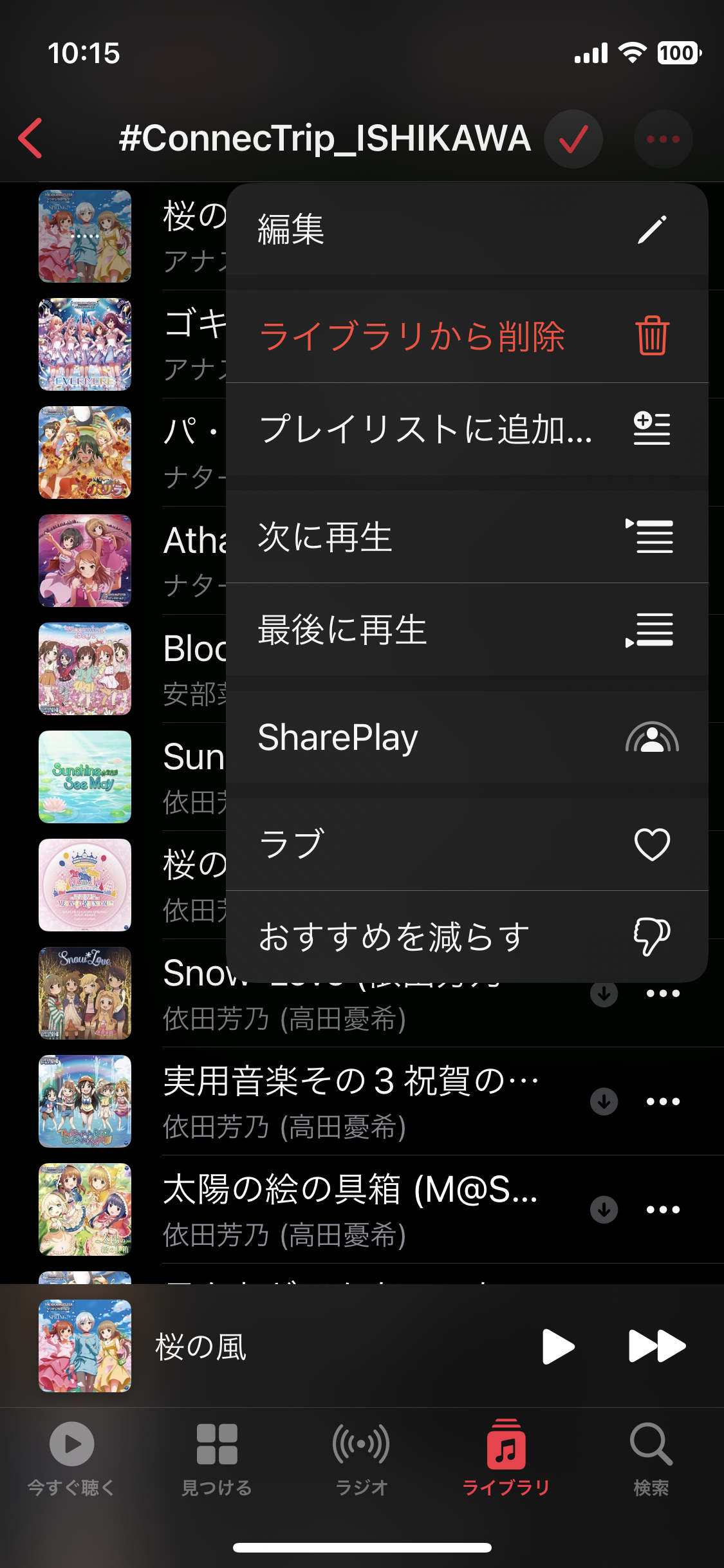This screenshot has height=1568, width=724.
Task: Choose 次に再生 to play next
Action: (x=467, y=537)
